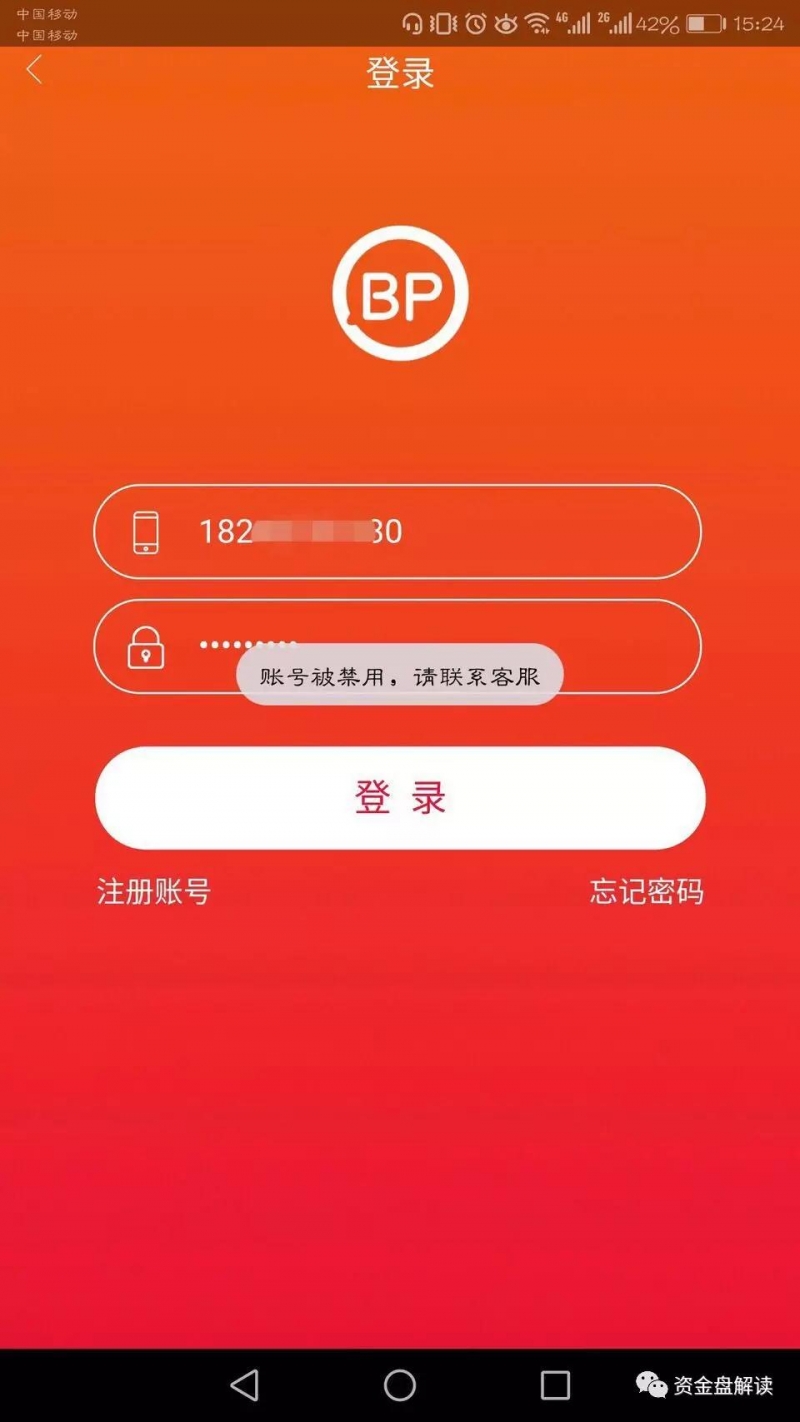Tap the system back triangle button
This screenshot has width=800, height=1422.
pos(245,1385)
